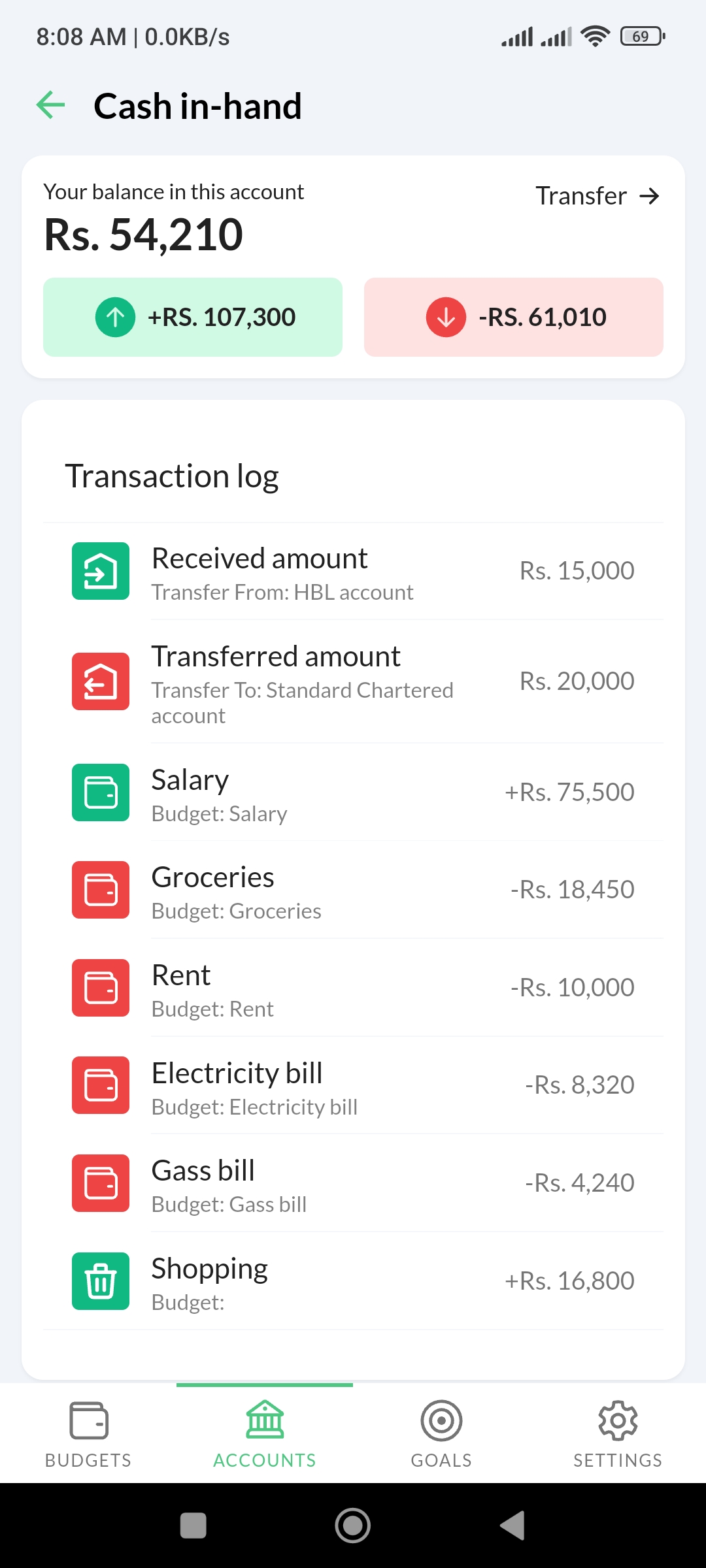Image resolution: width=706 pixels, height=1568 pixels.
Task: Click the Electricity bill wallet icon
Action: click(100, 1085)
